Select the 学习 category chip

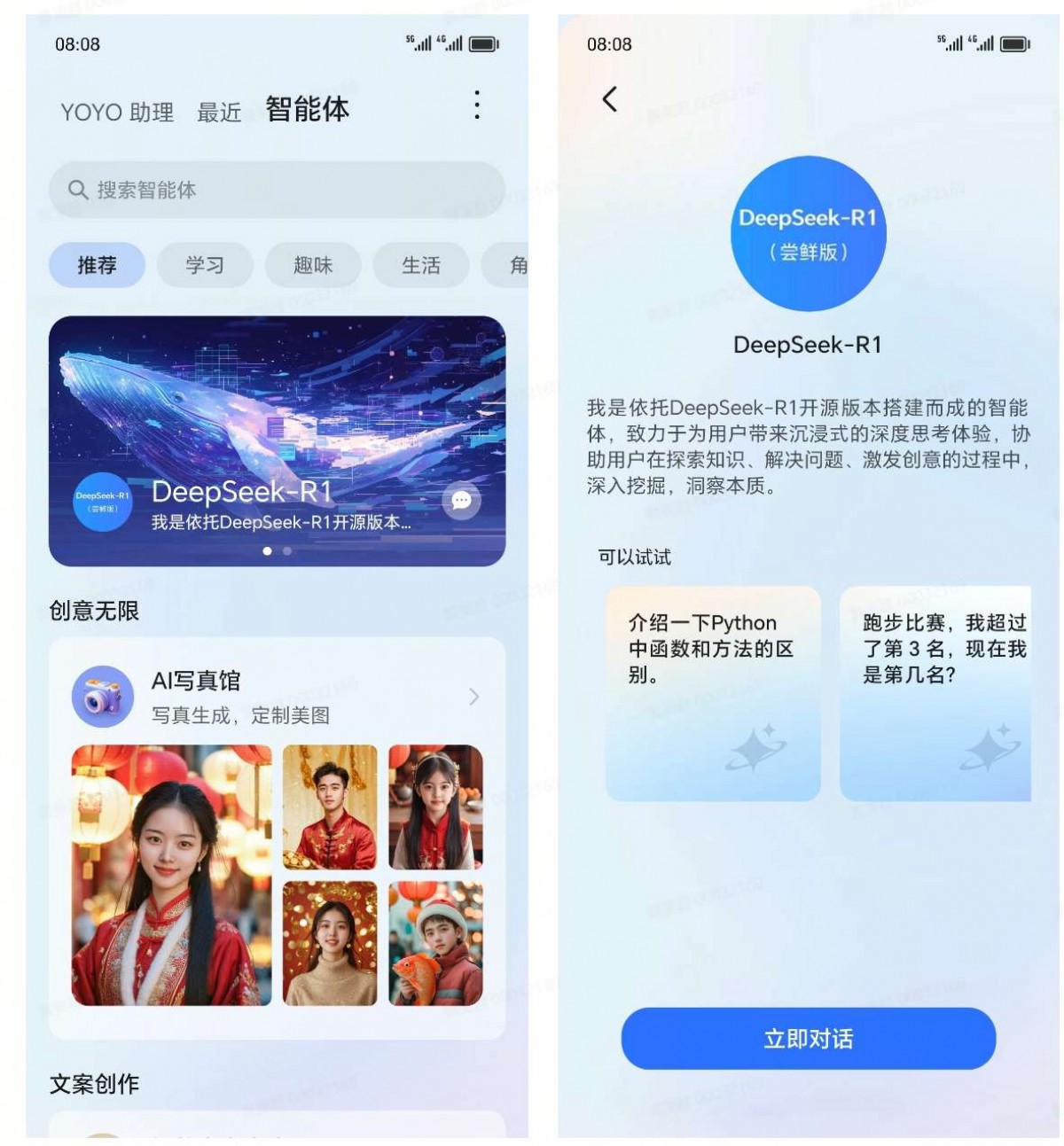[205, 265]
